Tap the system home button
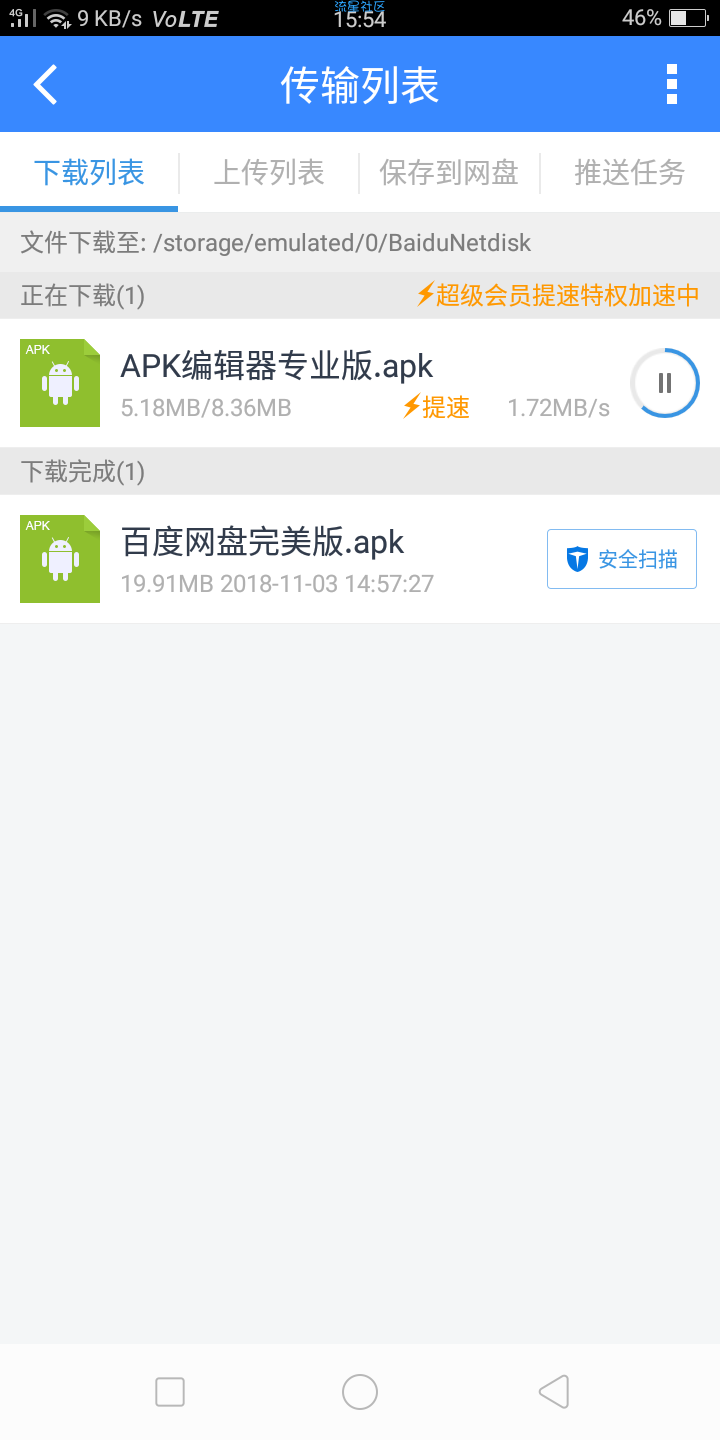The width and height of the screenshot is (720, 1440). click(360, 1391)
